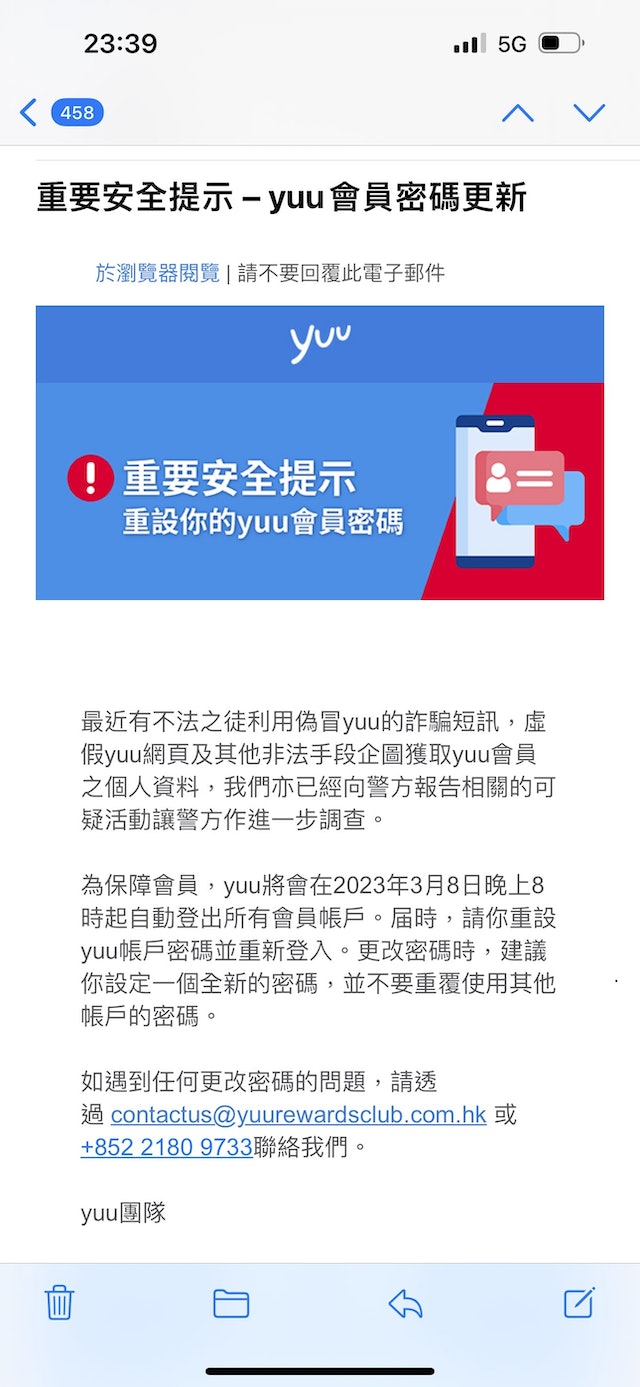
Task: Compose a new email
Action: tap(580, 1302)
